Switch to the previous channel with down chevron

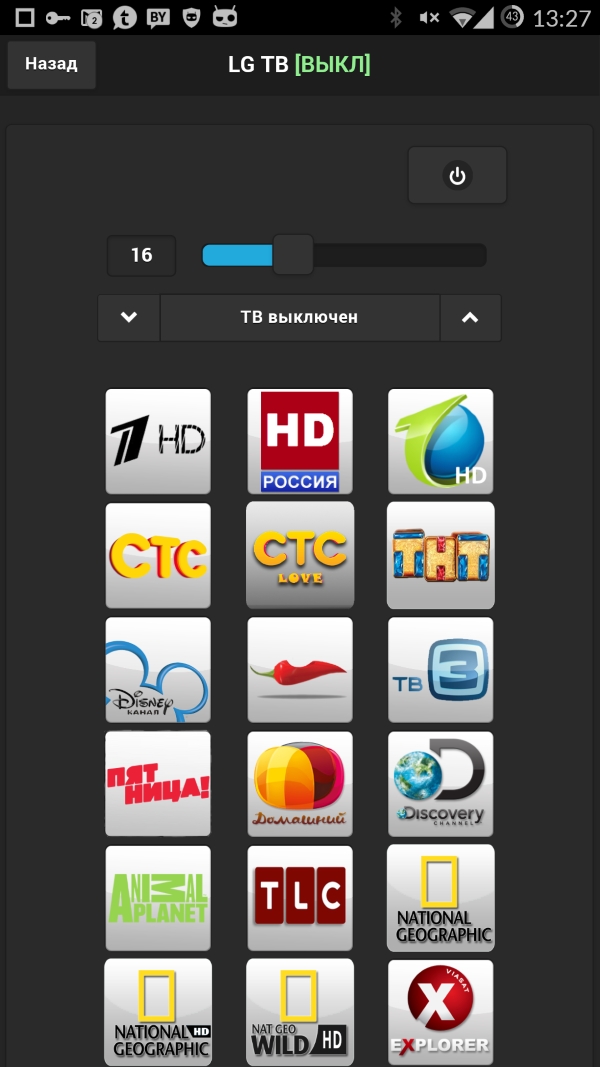(129, 318)
